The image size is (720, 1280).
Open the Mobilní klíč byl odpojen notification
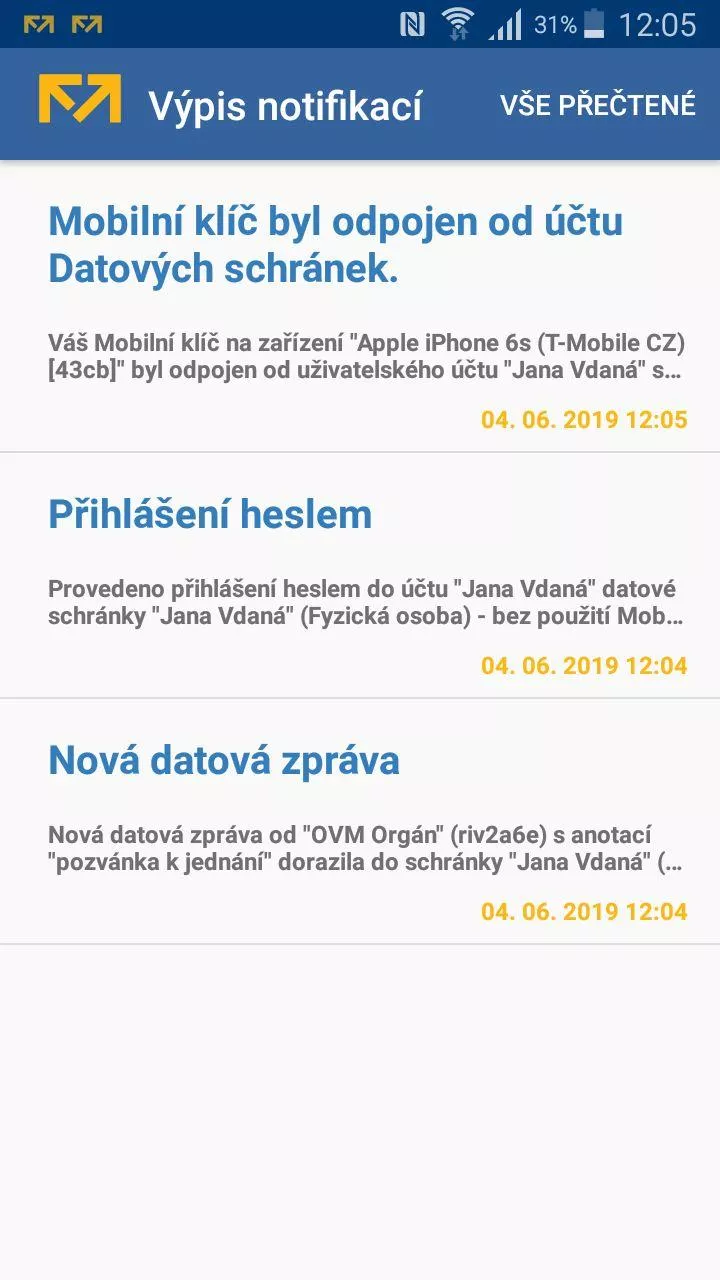click(x=360, y=306)
